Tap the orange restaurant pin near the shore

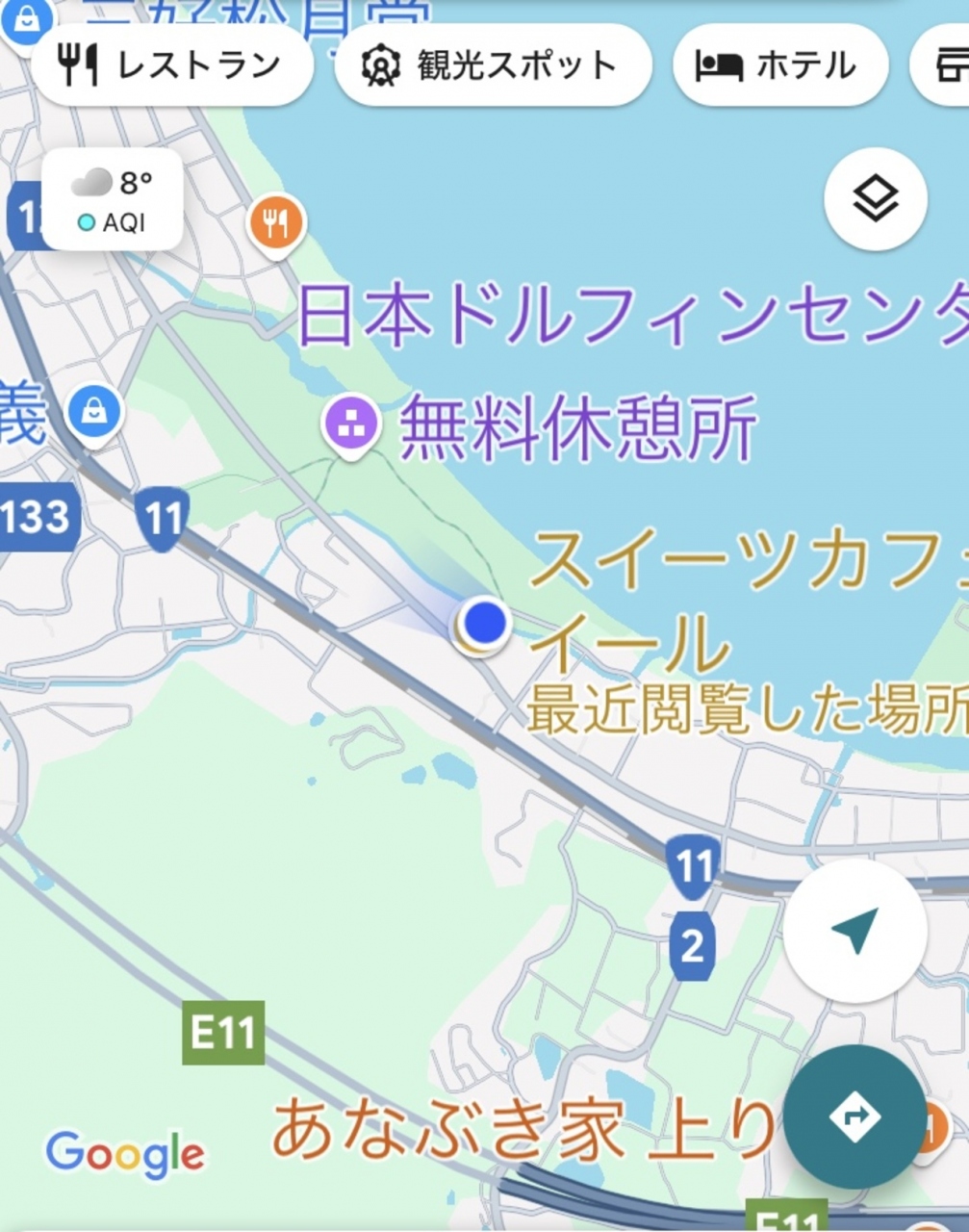[x=276, y=224]
